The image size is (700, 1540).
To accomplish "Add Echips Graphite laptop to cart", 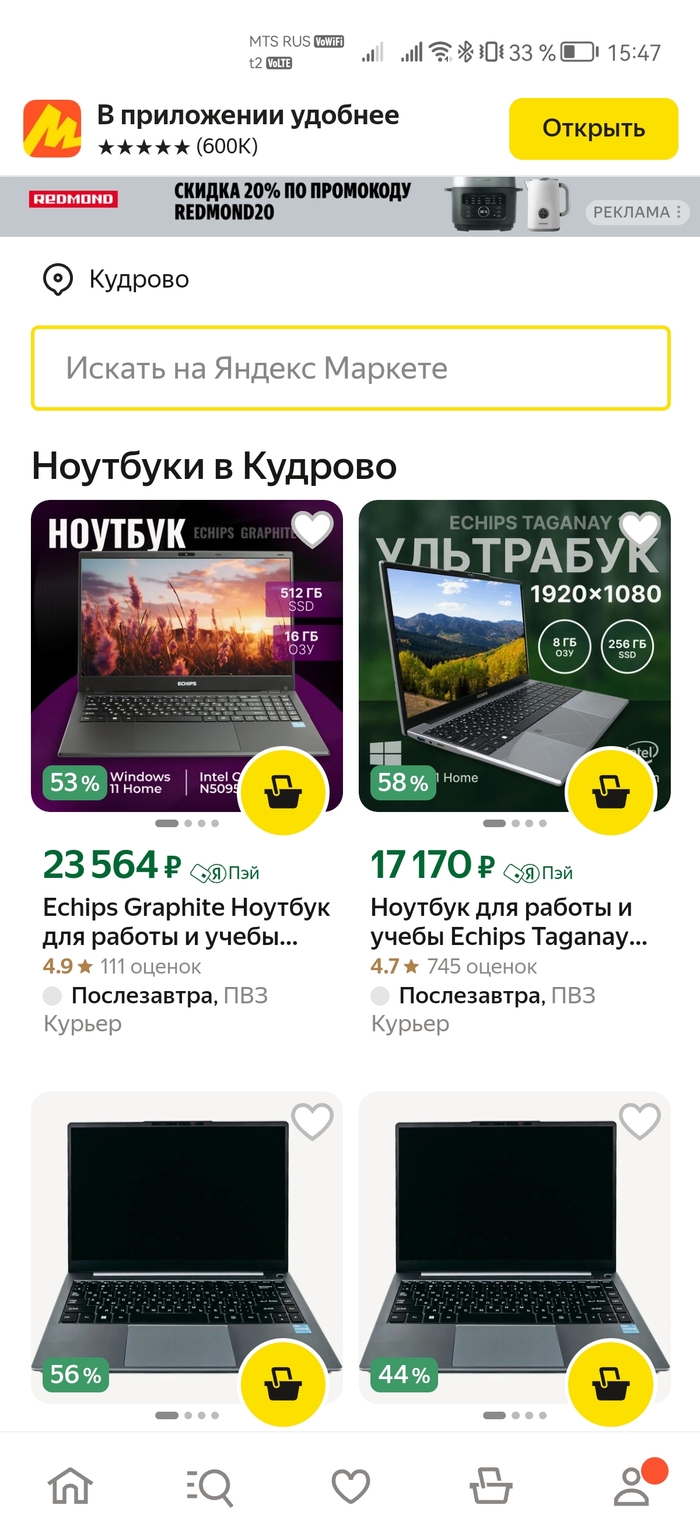I will tap(283, 791).
